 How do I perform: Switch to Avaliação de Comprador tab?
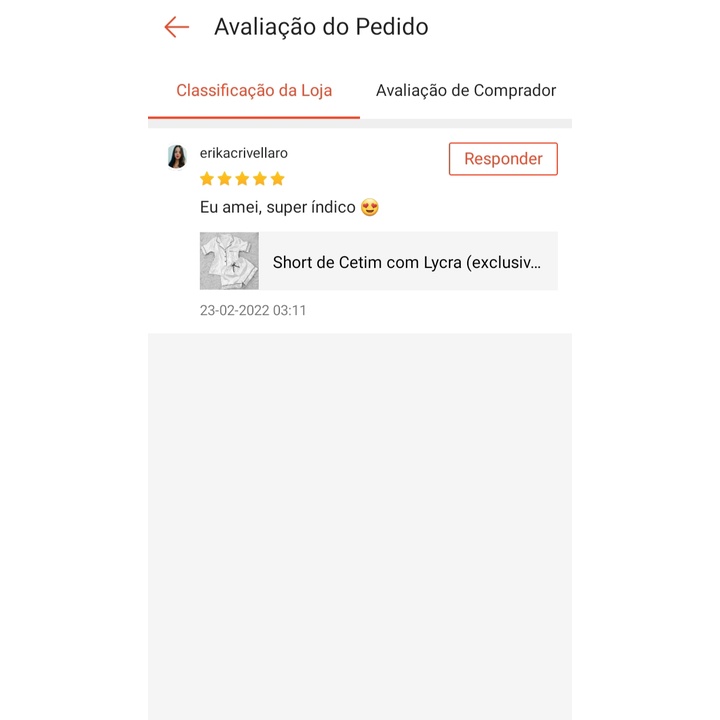pos(466,90)
